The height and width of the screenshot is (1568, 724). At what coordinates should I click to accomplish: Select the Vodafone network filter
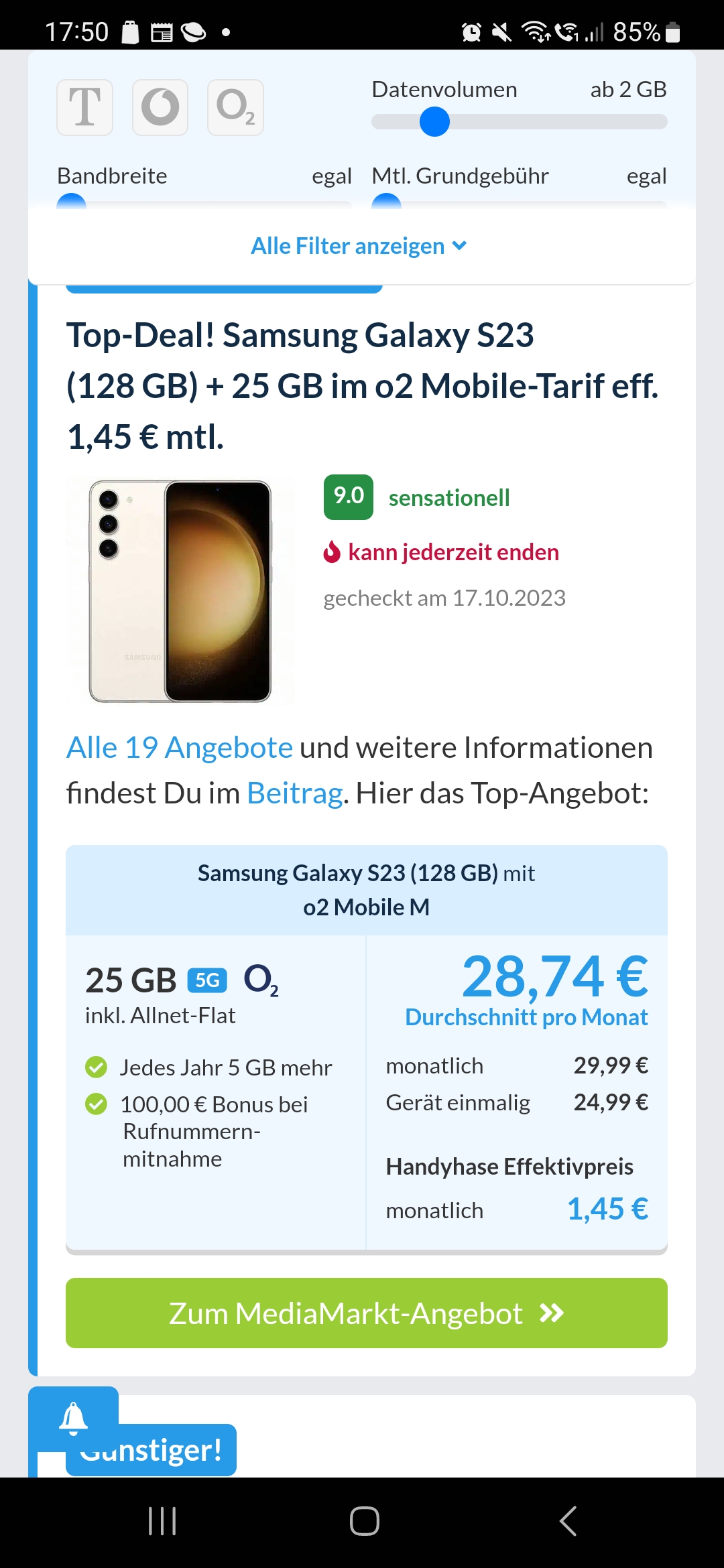click(x=160, y=107)
